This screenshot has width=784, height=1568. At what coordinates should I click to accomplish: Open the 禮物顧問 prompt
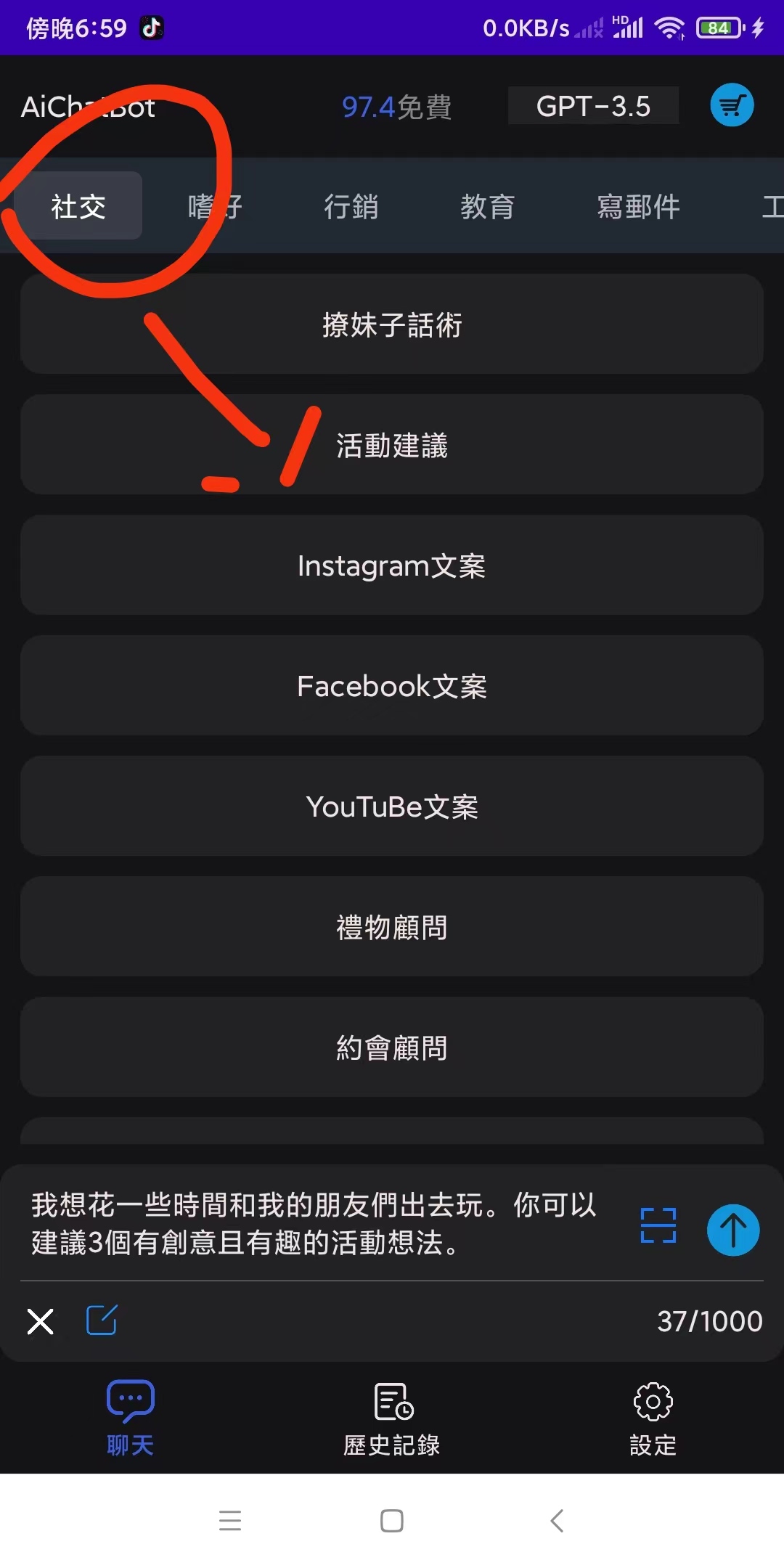point(392,927)
